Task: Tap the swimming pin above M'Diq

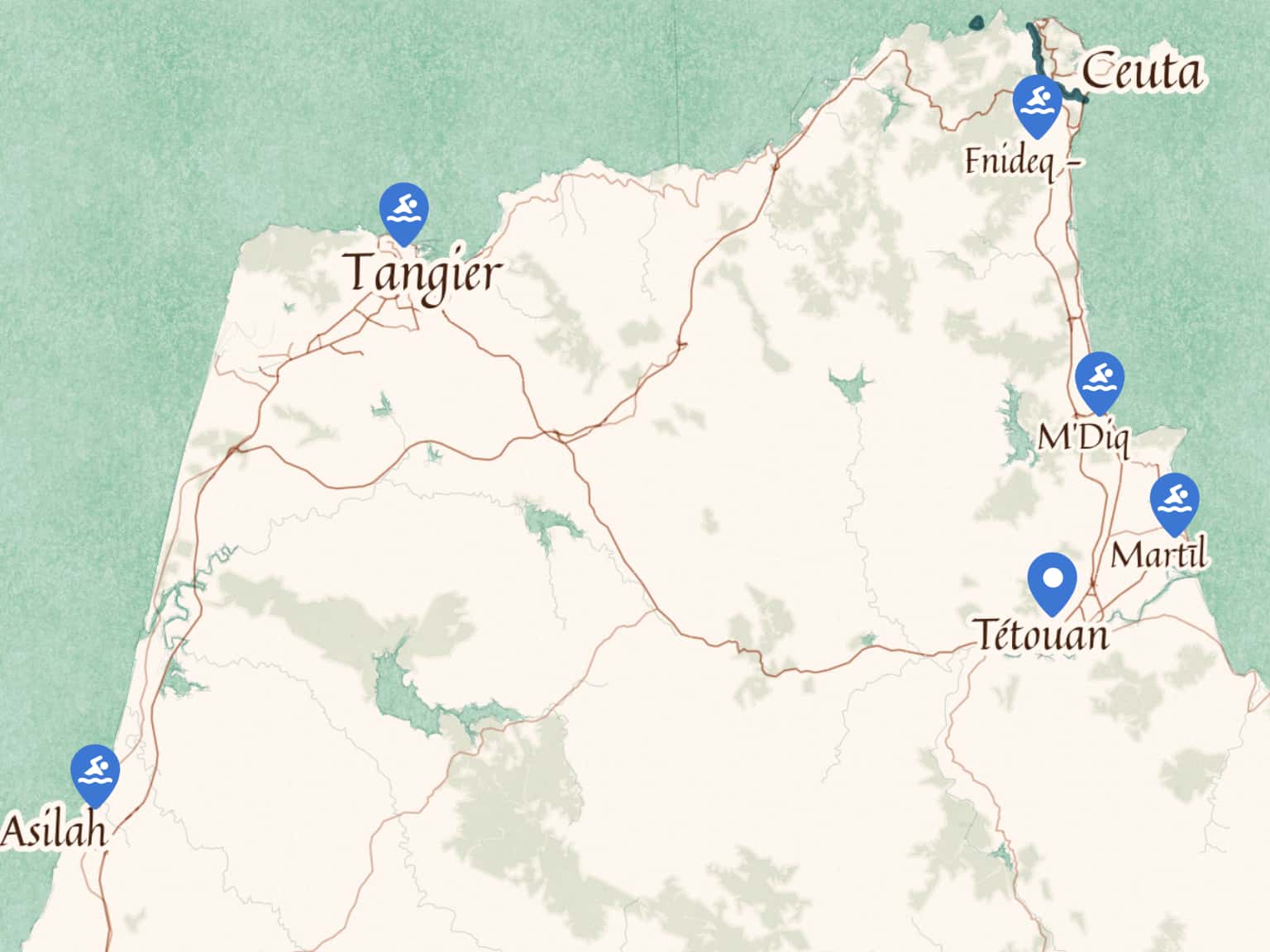Action: (x=1100, y=380)
